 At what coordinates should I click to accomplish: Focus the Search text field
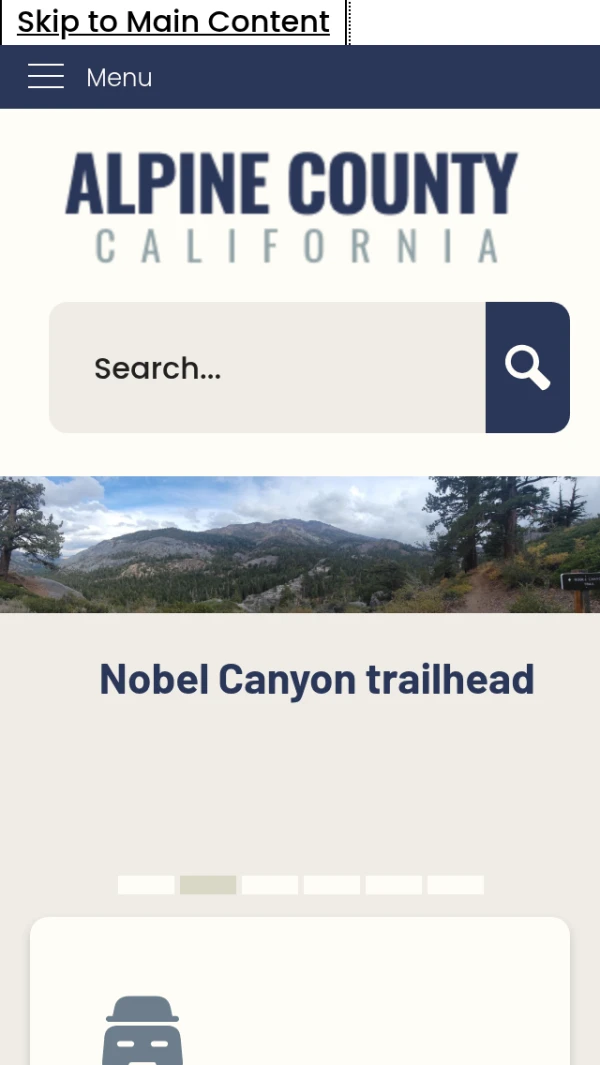point(267,368)
